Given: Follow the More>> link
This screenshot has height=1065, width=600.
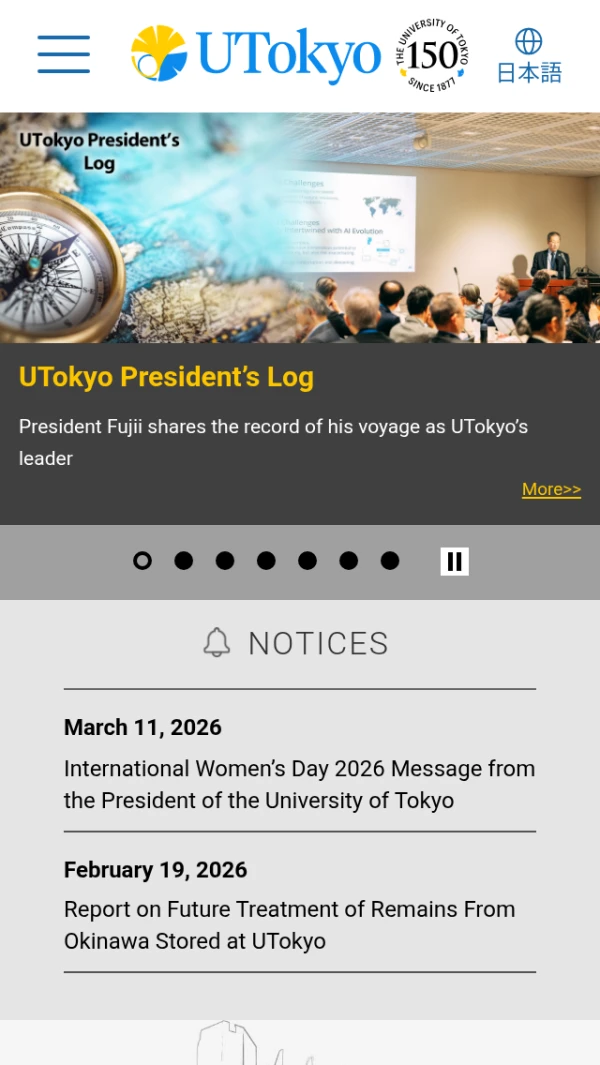Looking at the screenshot, I should 551,489.
